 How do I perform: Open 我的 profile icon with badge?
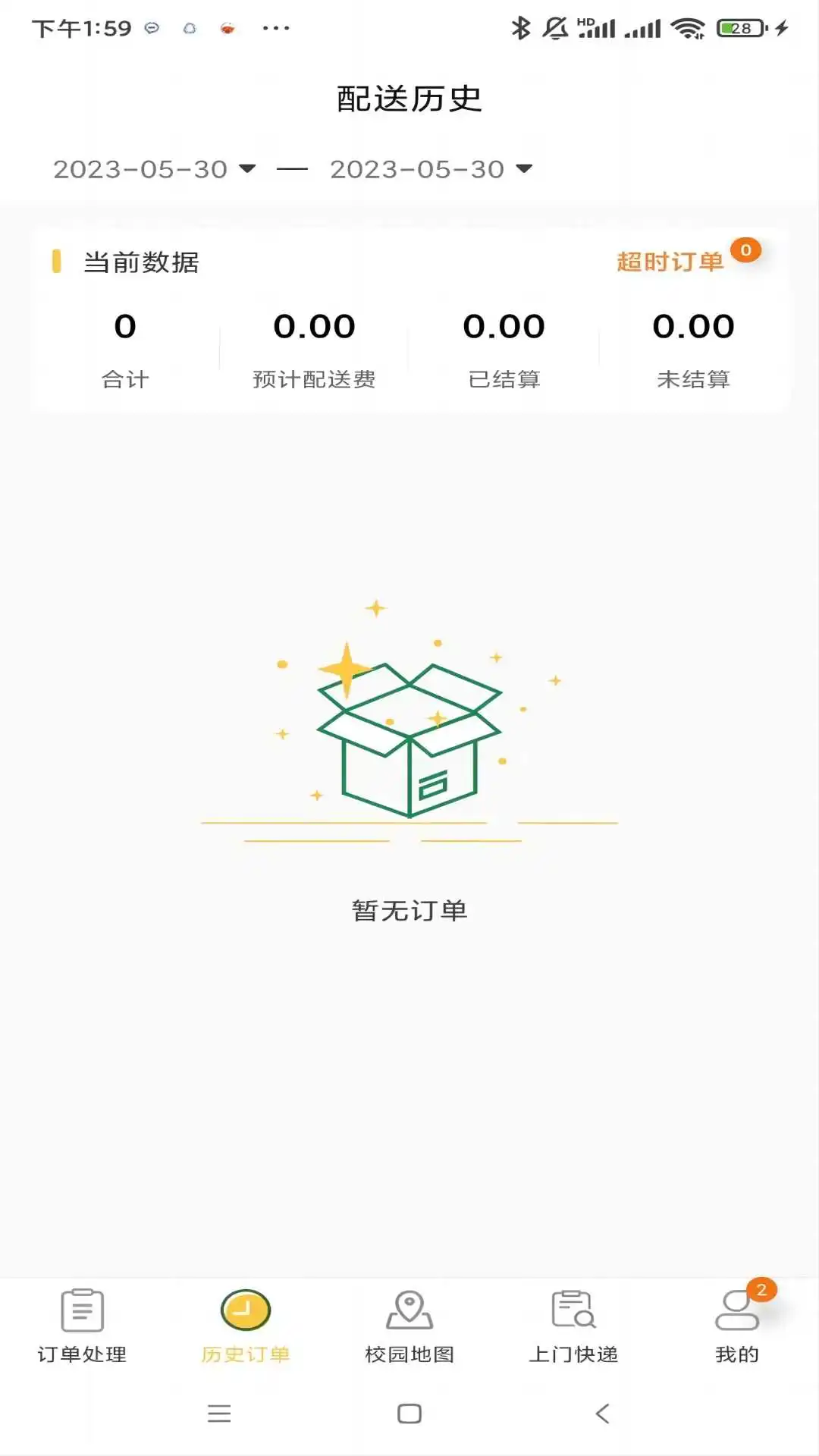coord(736,1308)
